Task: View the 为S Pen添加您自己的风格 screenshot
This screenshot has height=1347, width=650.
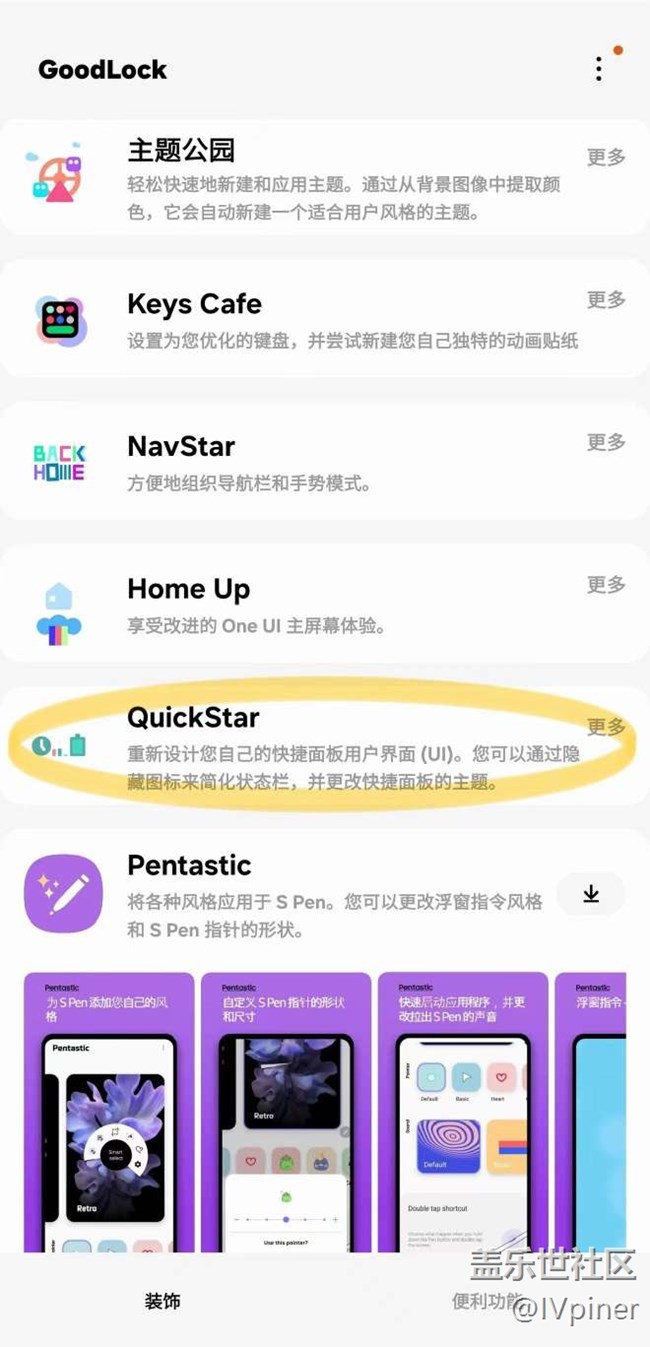Action: [109, 1110]
